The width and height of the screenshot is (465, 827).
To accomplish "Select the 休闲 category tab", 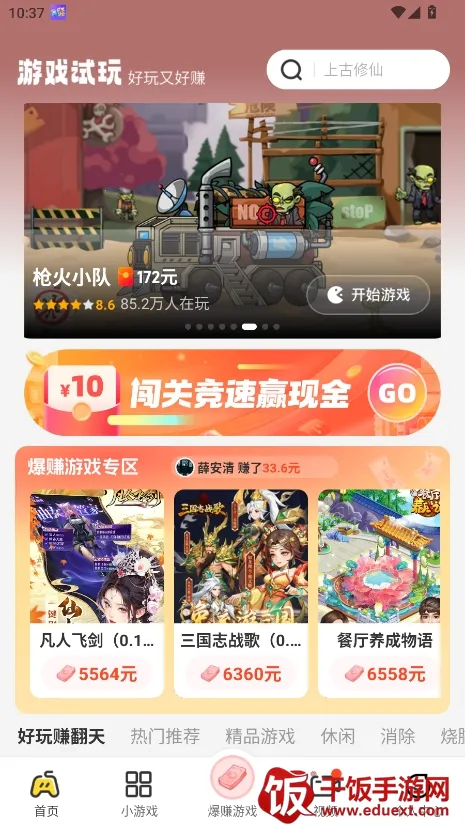I will [337, 736].
